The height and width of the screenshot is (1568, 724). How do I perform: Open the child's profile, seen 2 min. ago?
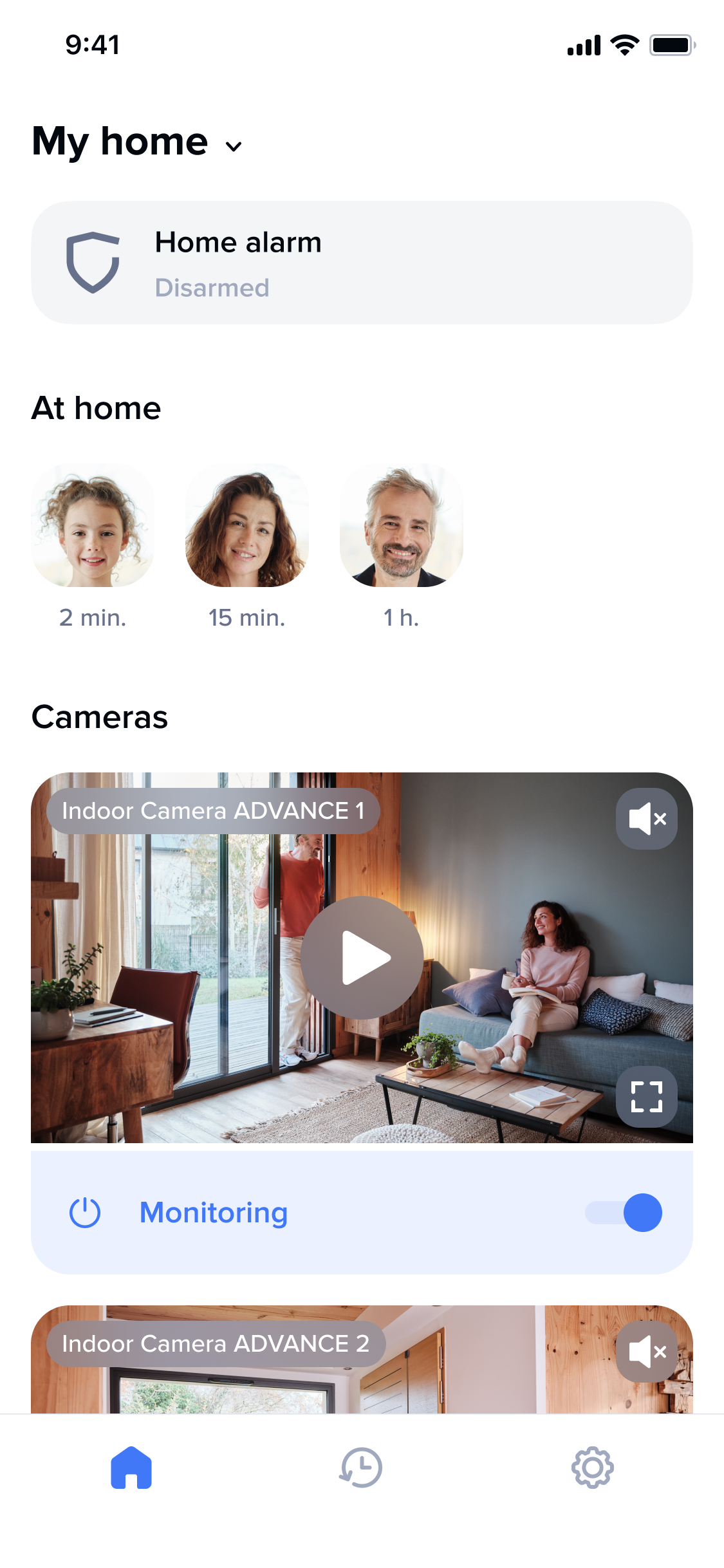tap(93, 525)
